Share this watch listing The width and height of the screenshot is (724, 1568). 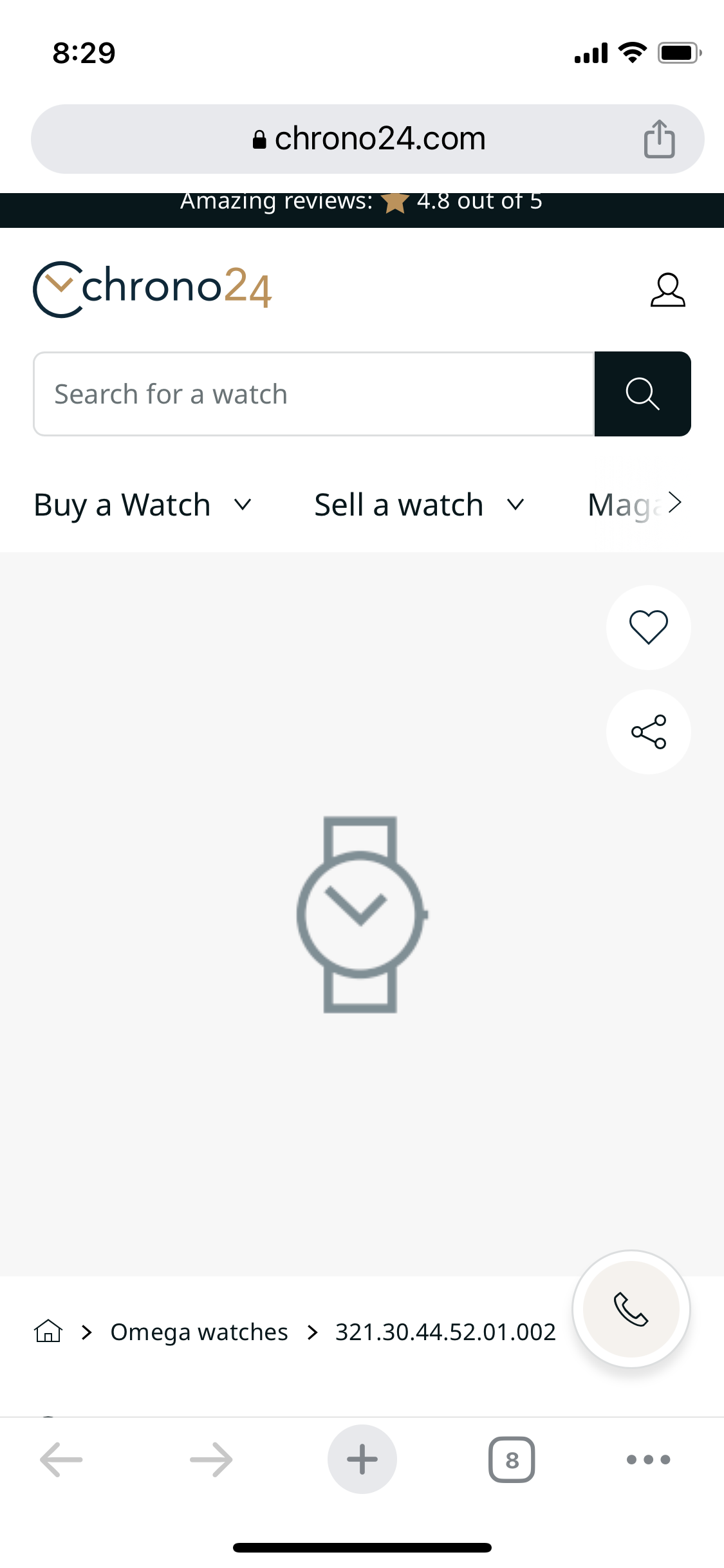(x=648, y=732)
